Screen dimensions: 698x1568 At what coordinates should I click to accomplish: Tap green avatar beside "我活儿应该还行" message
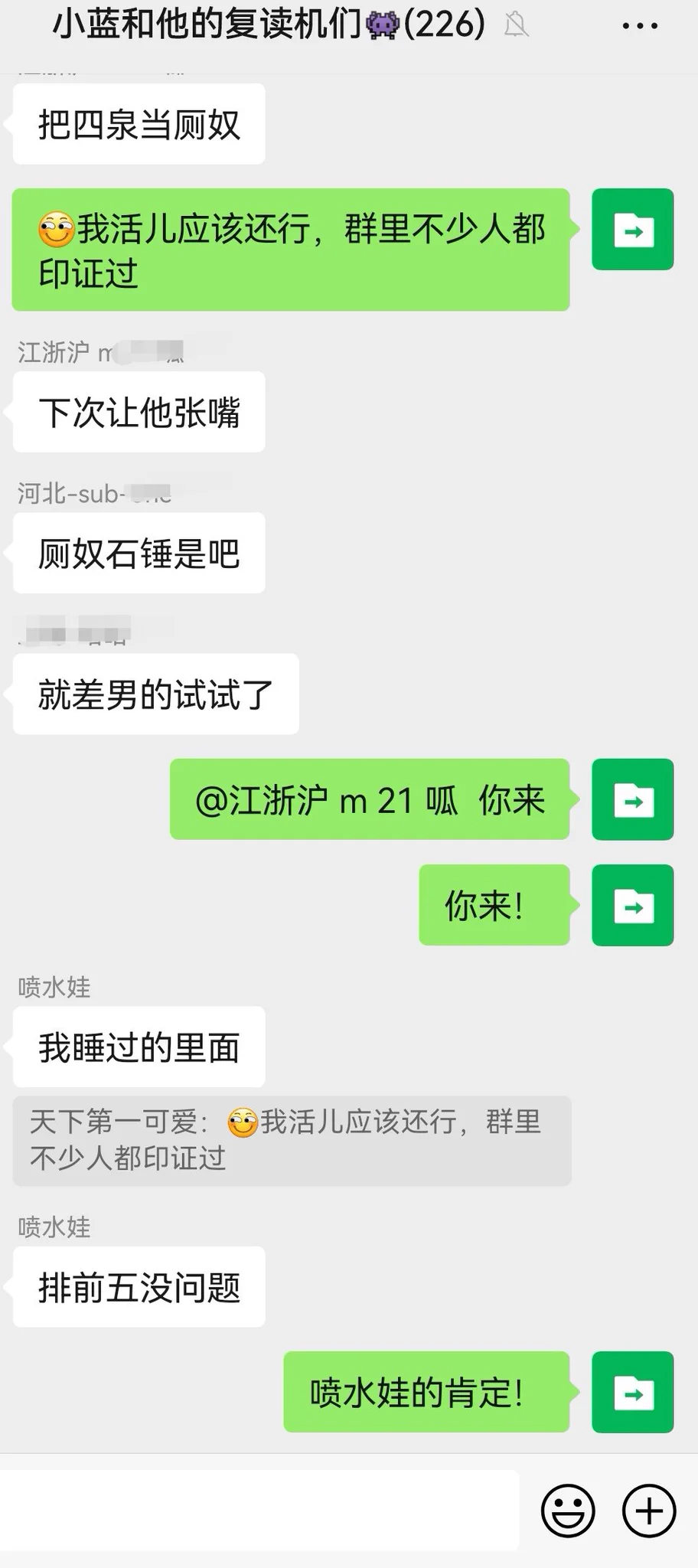pyautogui.click(x=632, y=230)
